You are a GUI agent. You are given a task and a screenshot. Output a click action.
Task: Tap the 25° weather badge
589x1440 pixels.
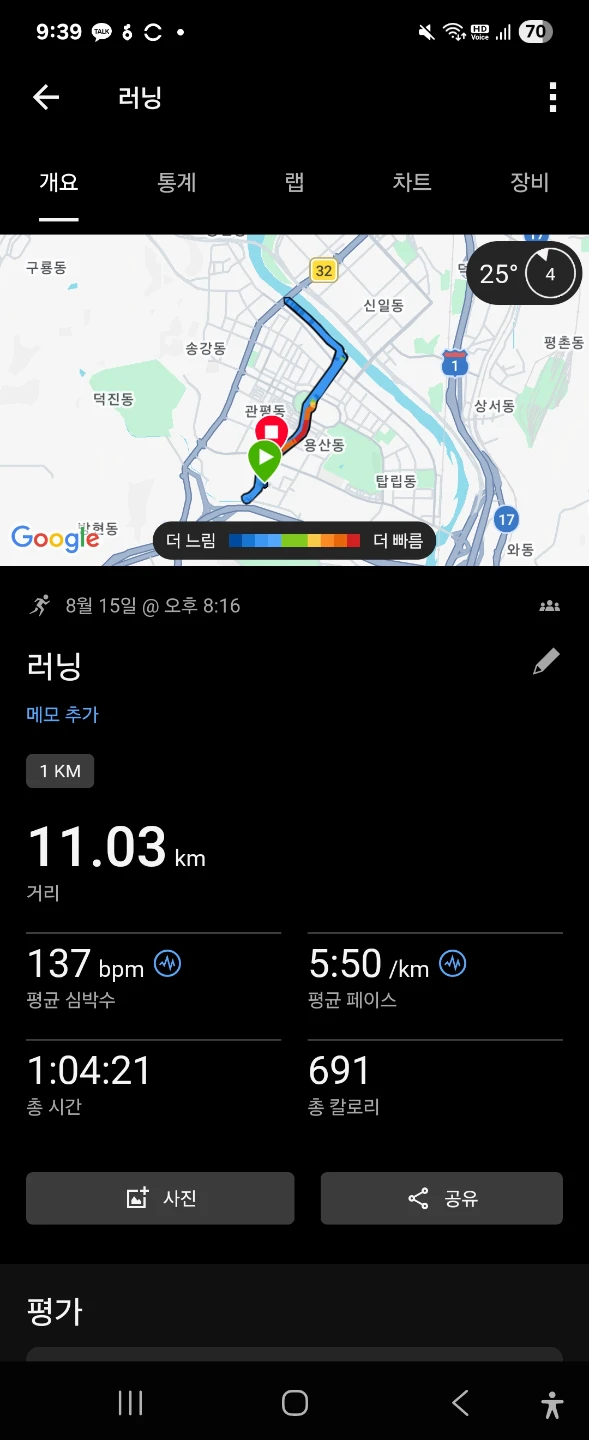pyautogui.click(x=524, y=273)
